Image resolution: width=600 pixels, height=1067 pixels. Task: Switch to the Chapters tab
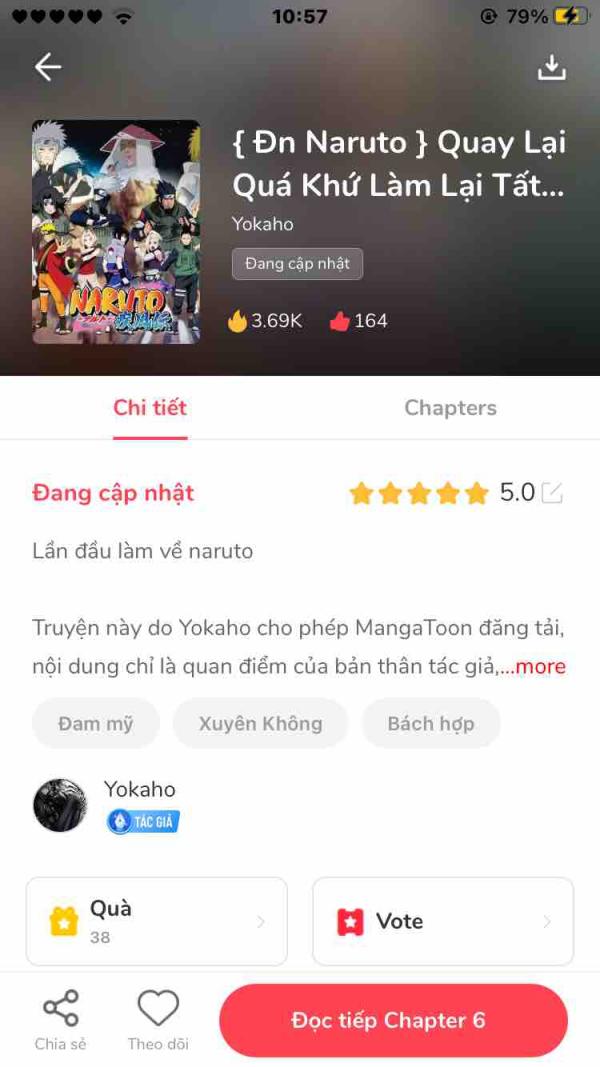pos(450,408)
